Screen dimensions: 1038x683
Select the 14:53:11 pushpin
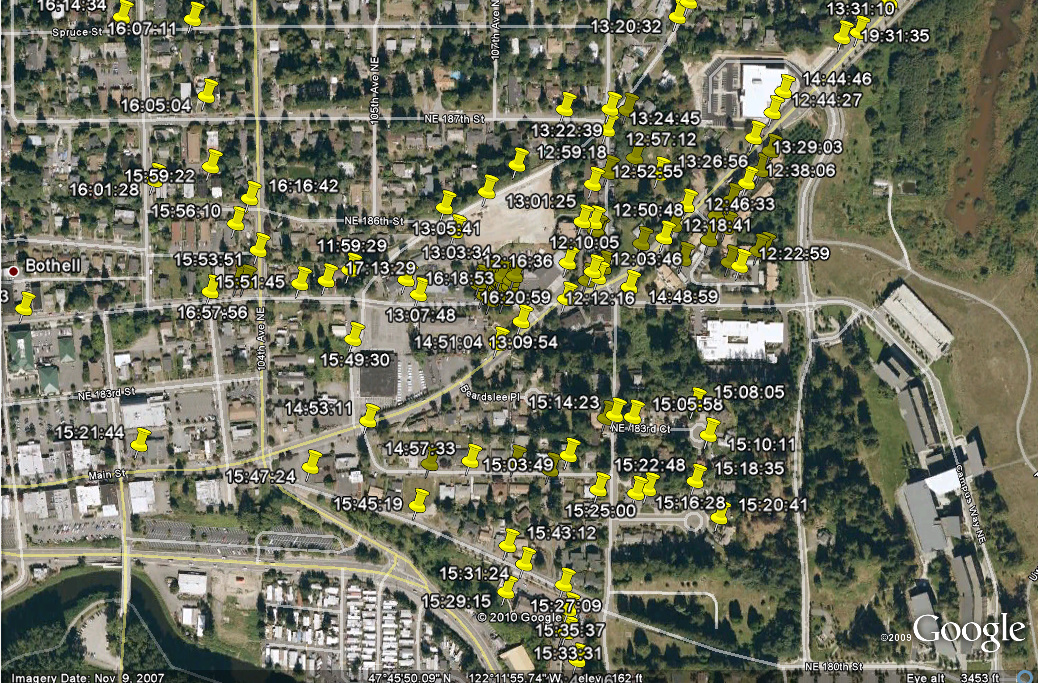(369, 415)
